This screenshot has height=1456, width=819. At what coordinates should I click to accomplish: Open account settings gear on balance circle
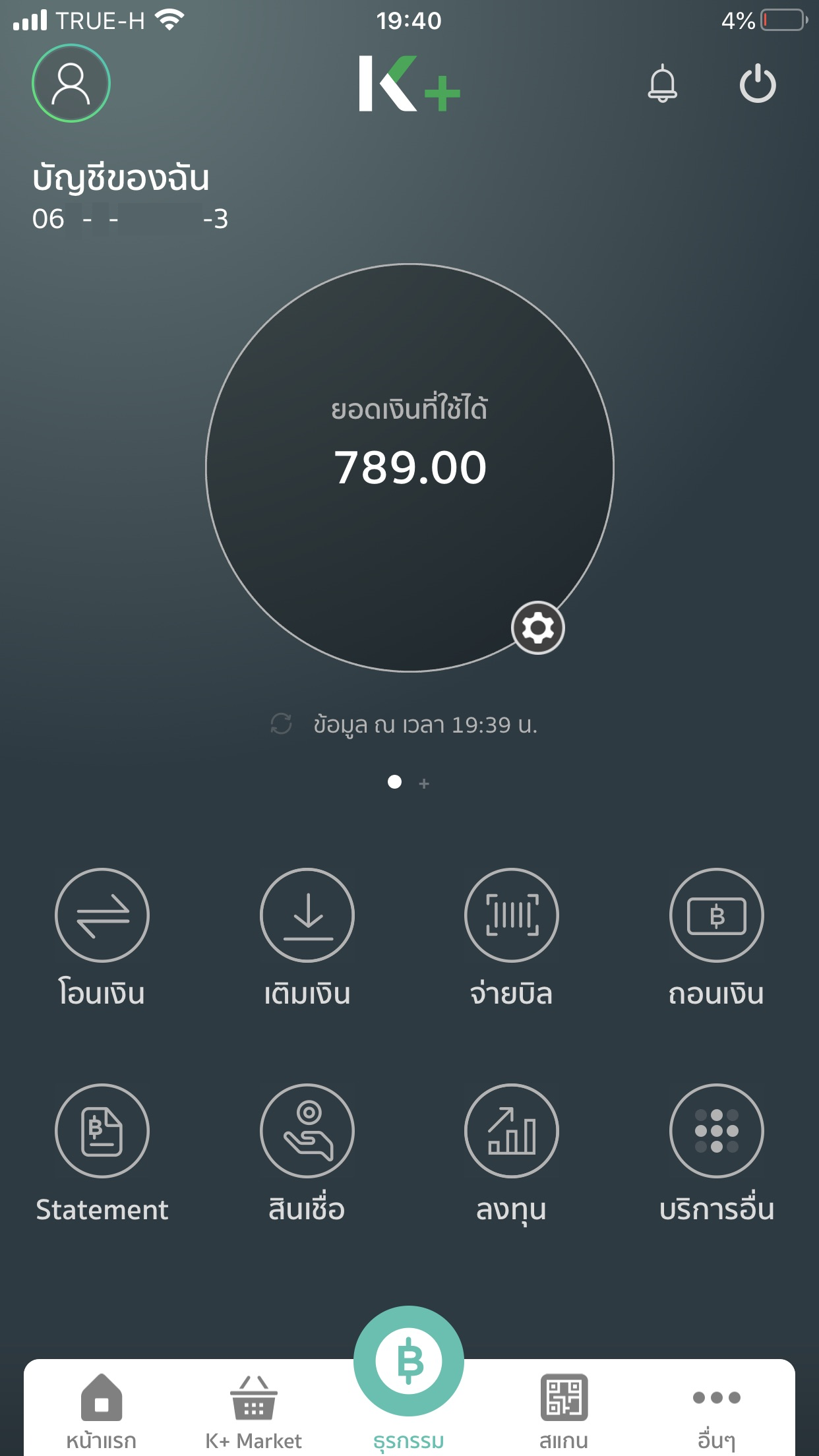click(538, 628)
